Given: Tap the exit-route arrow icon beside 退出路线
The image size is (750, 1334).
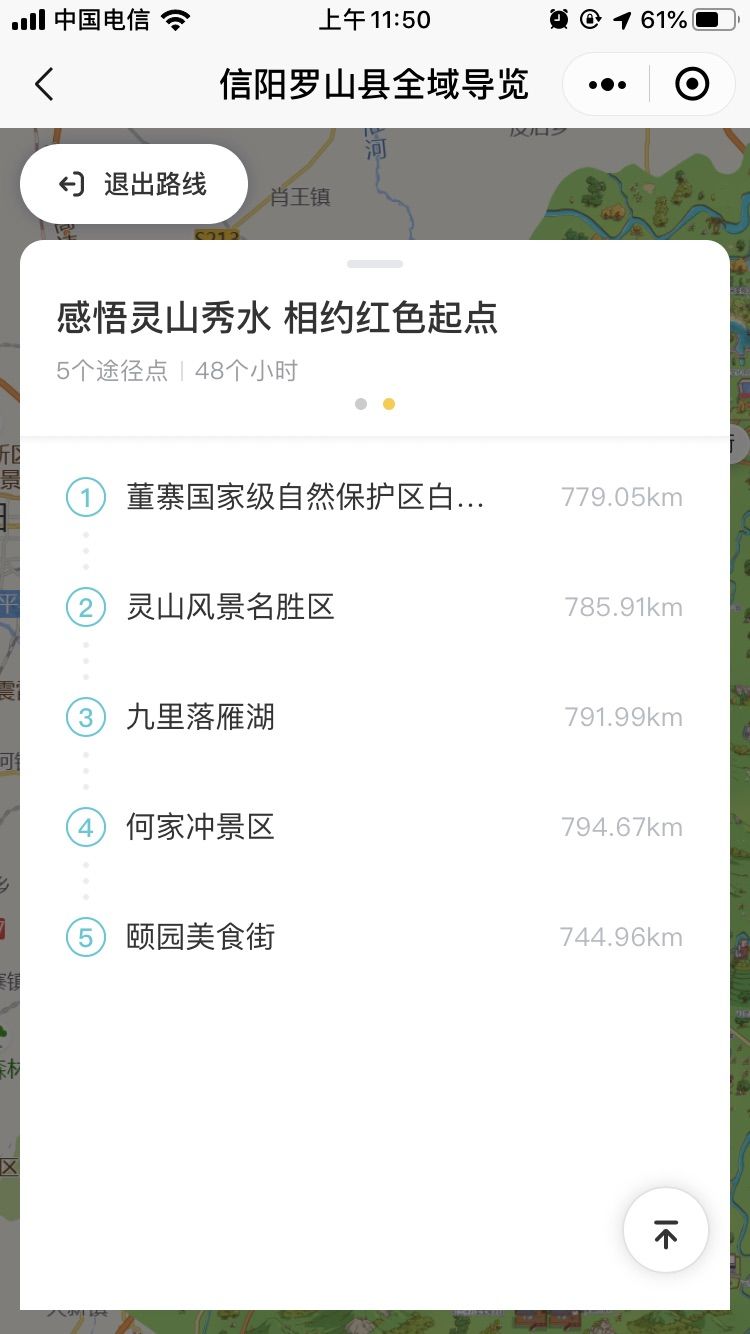Looking at the screenshot, I should tap(68, 183).
